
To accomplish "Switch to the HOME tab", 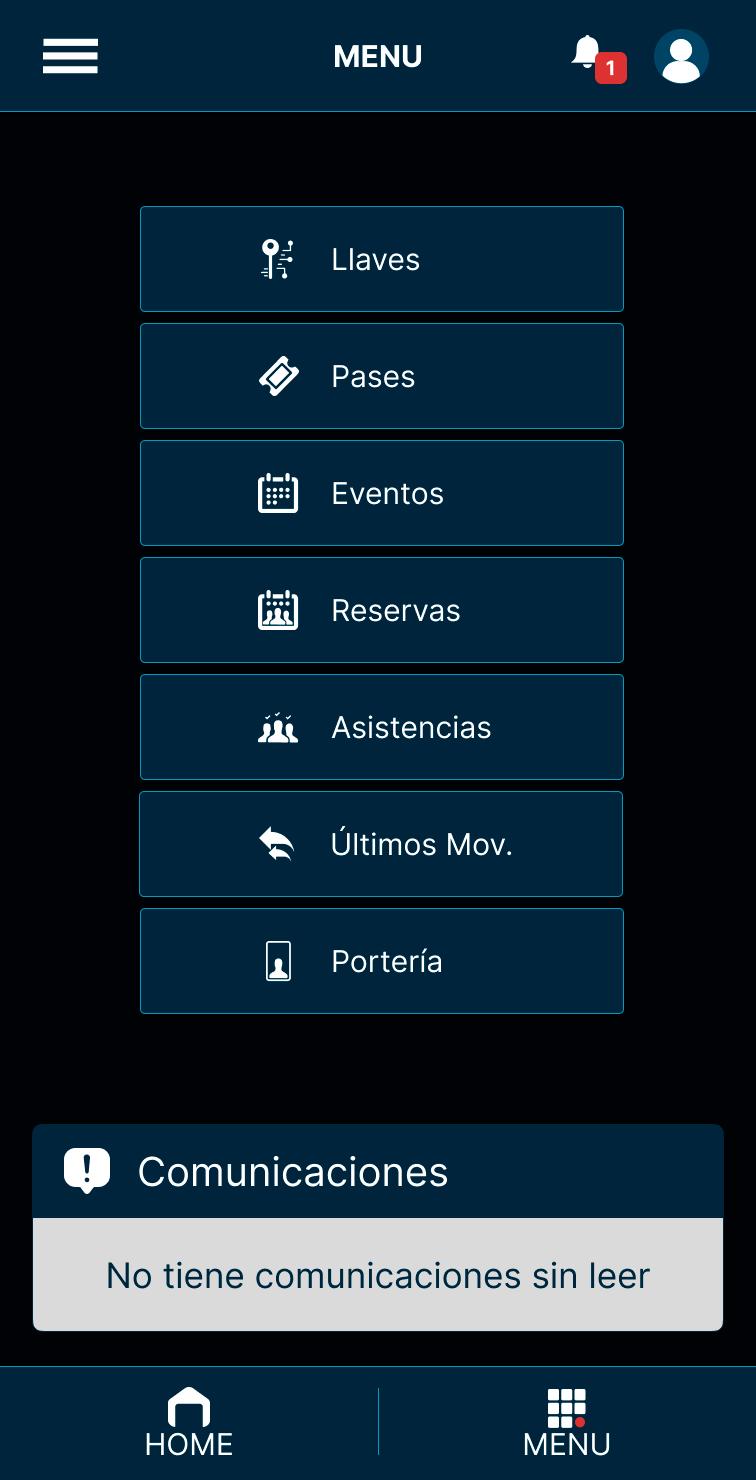I will [189, 1422].
